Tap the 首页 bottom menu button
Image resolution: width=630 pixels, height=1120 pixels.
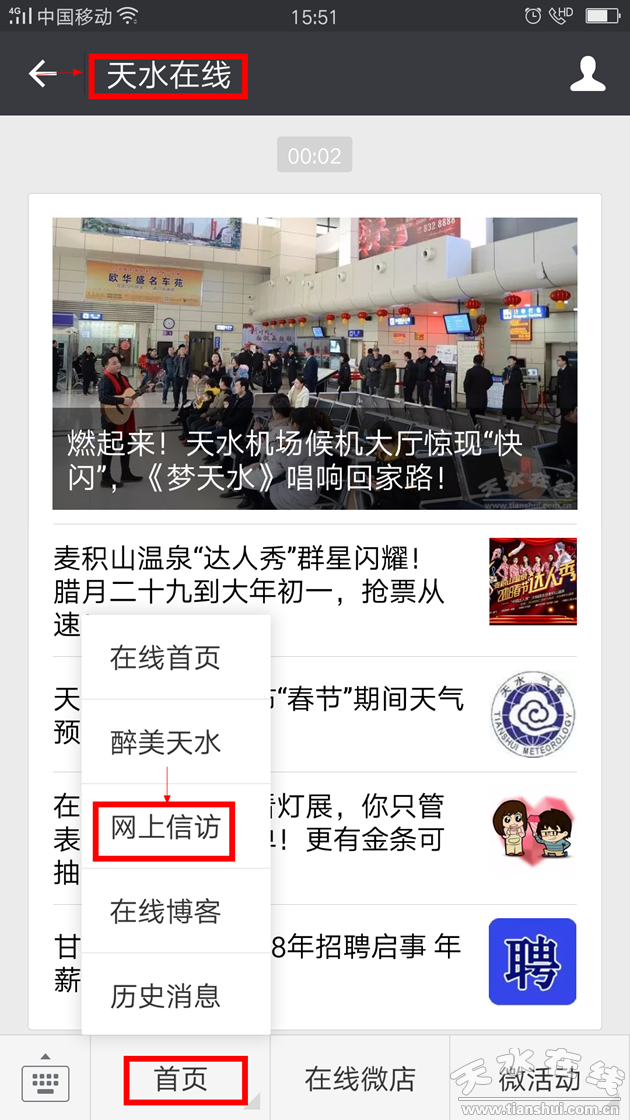point(181,1079)
